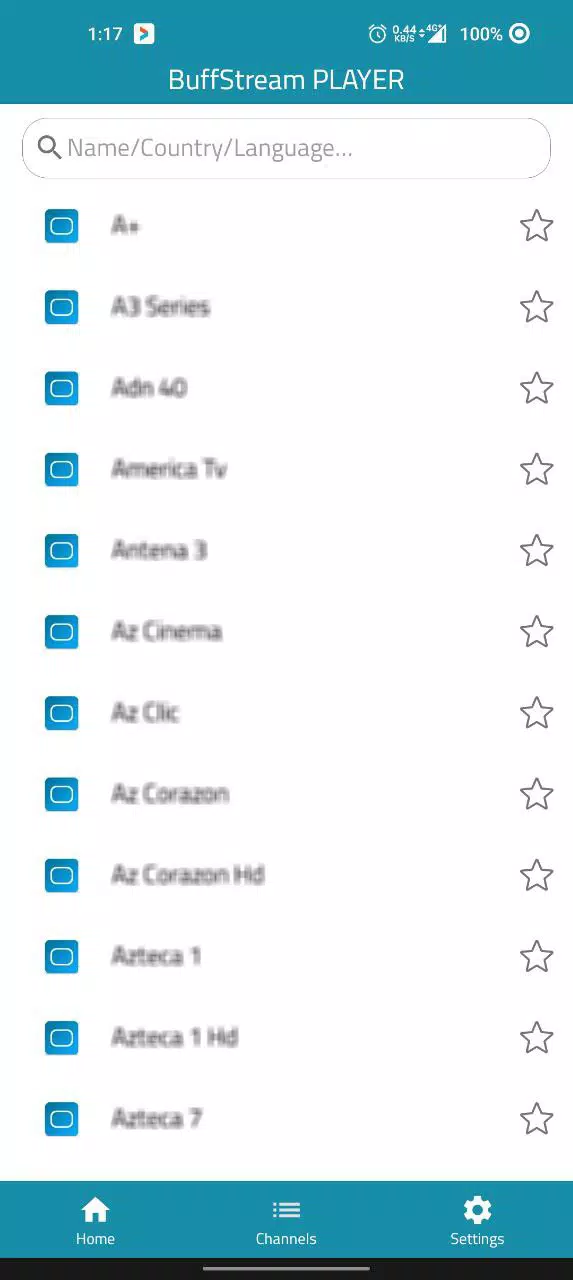Switch to the Channels tab
573x1280 pixels.
(286, 1221)
